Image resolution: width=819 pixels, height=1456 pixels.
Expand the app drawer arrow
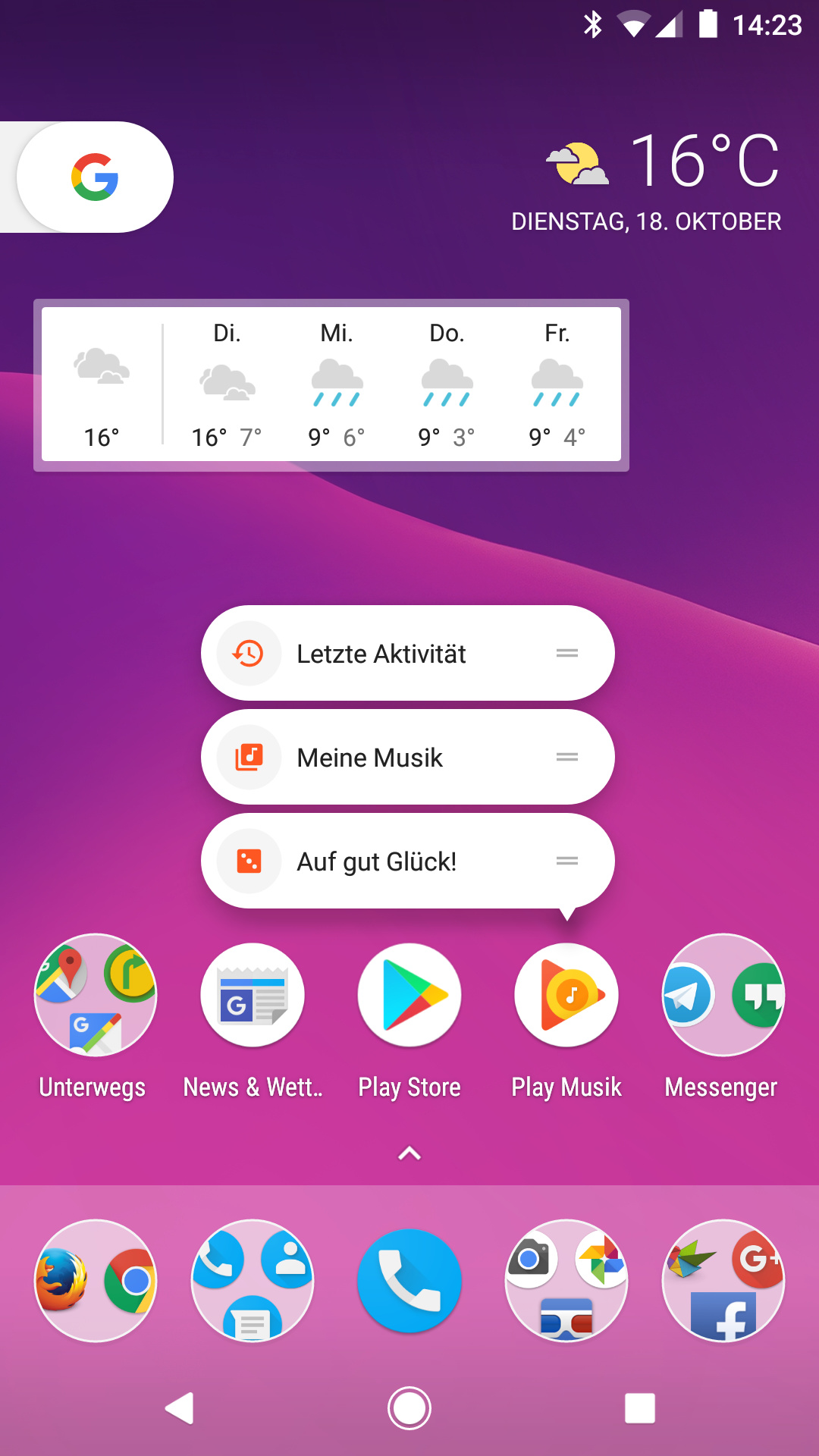coord(409,1153)
